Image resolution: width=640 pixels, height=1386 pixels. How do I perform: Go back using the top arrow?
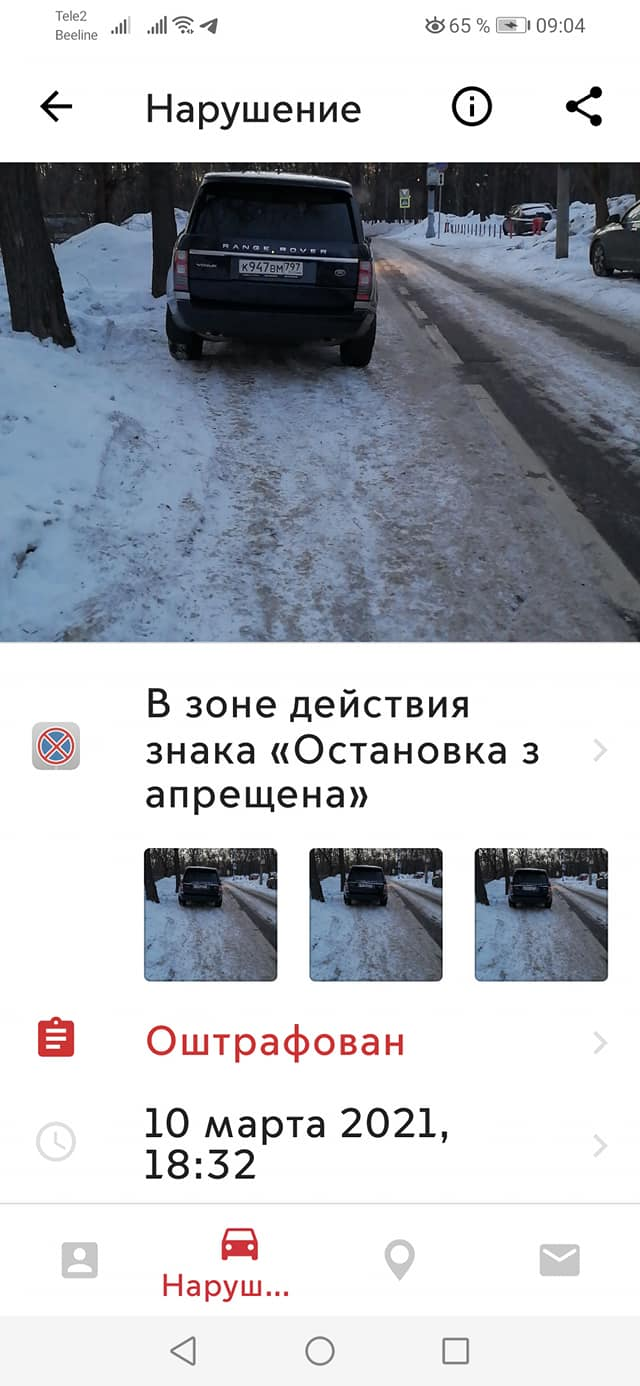pyautogui.click(x=57, y=107)
